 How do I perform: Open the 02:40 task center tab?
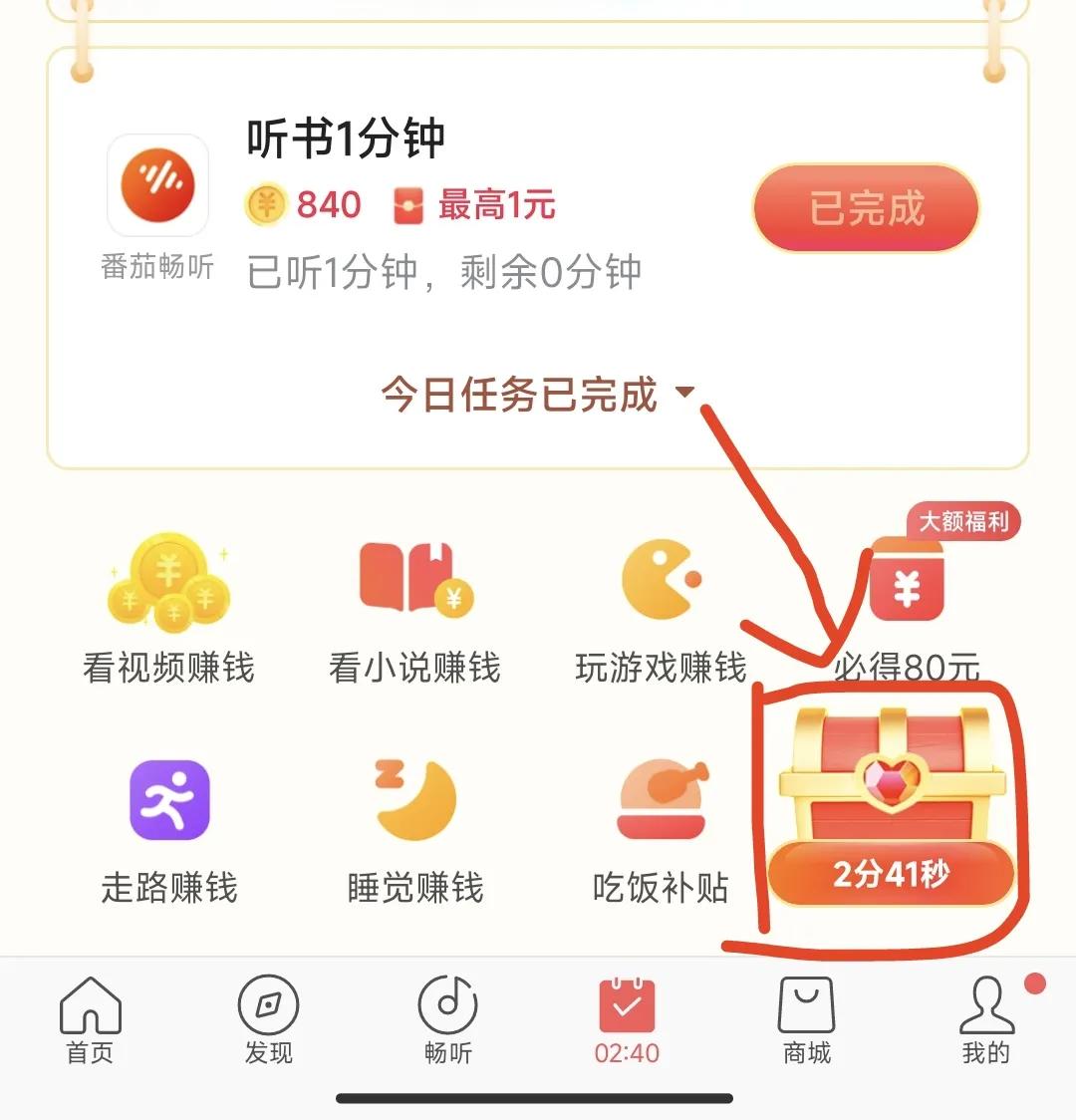tap(625, 1021)
